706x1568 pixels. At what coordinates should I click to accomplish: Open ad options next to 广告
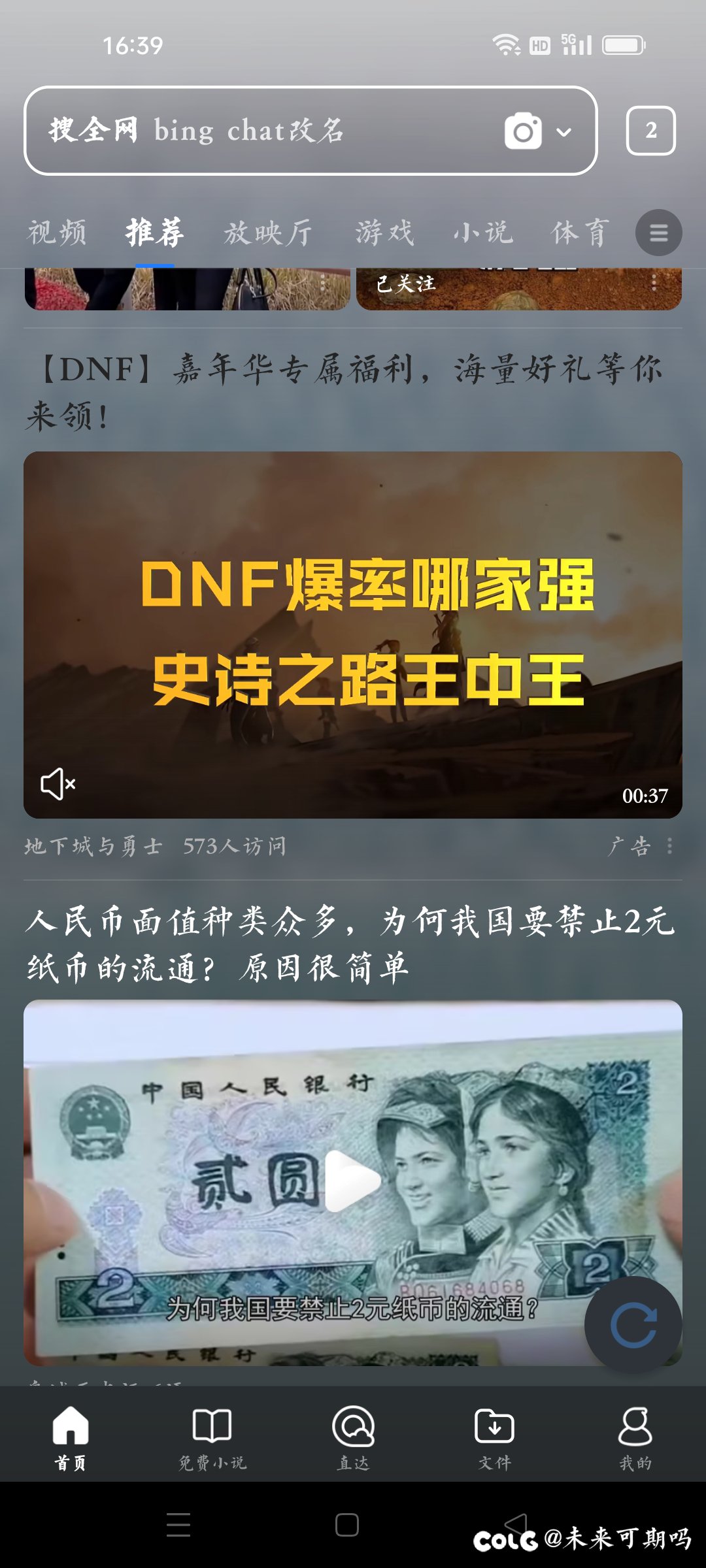click(669, 847)
